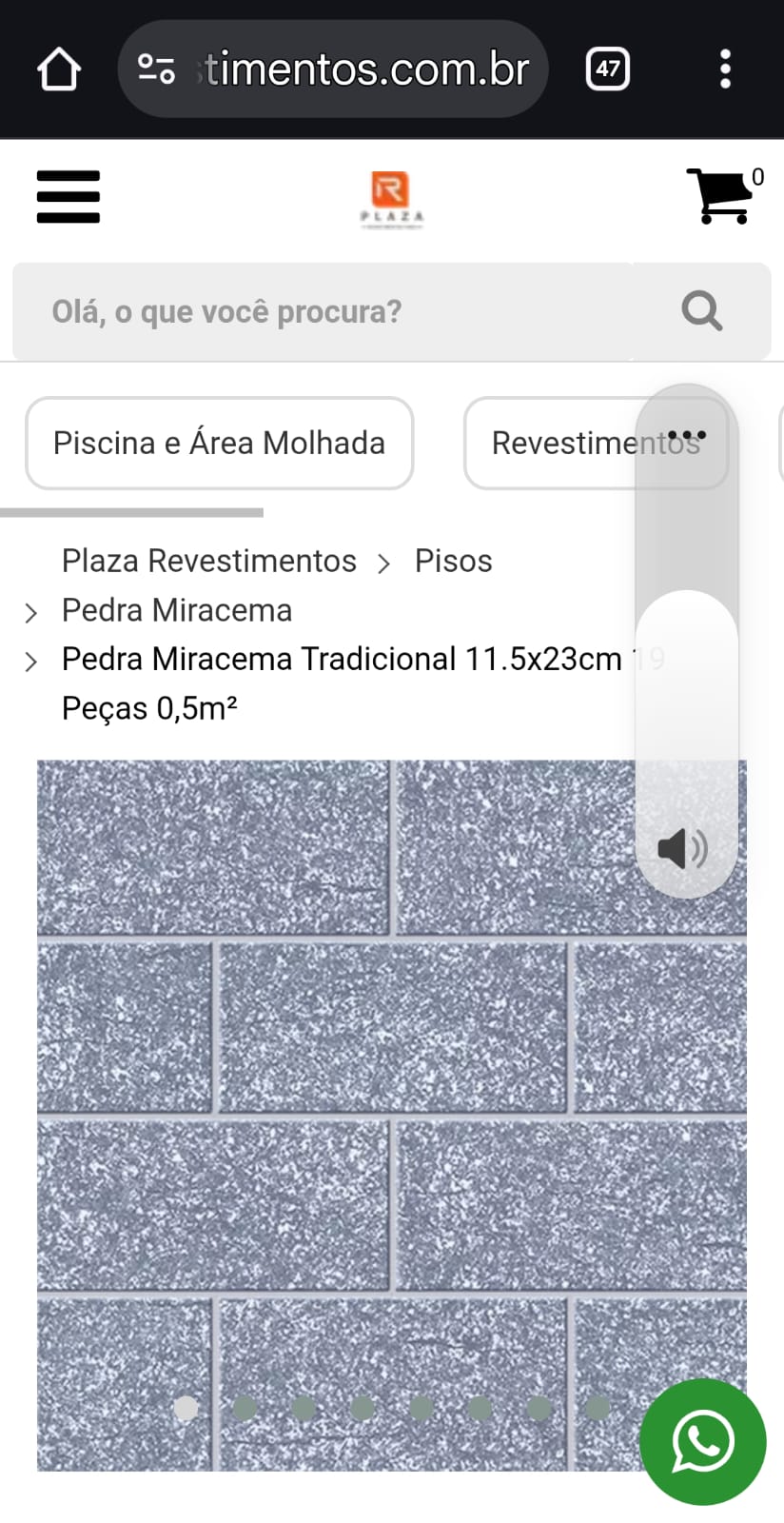Open the hamburger navigation menu

(69, 197)
